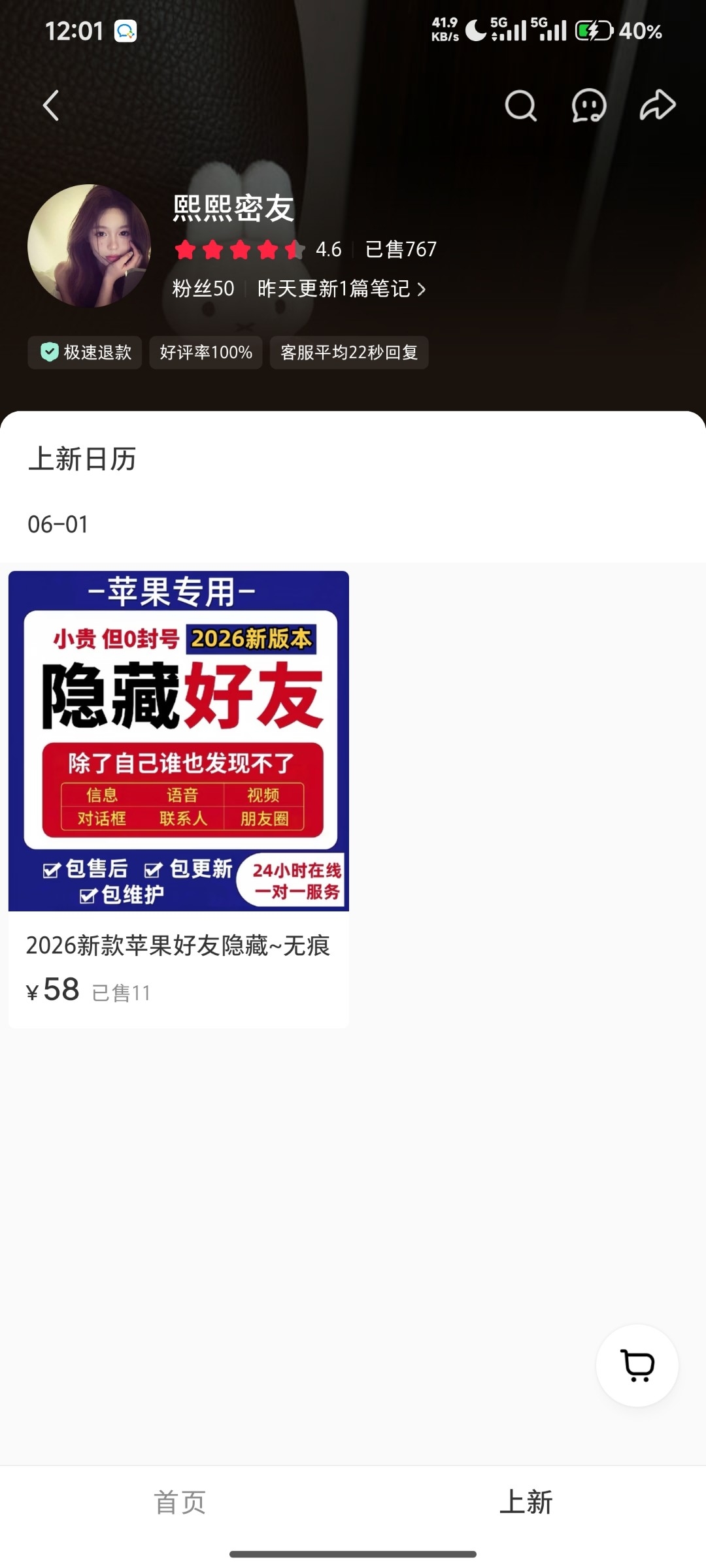The height and width of the screenshot is (1568, 706).
Task: Open the shop search icon
Action: [x=521, y=105]
